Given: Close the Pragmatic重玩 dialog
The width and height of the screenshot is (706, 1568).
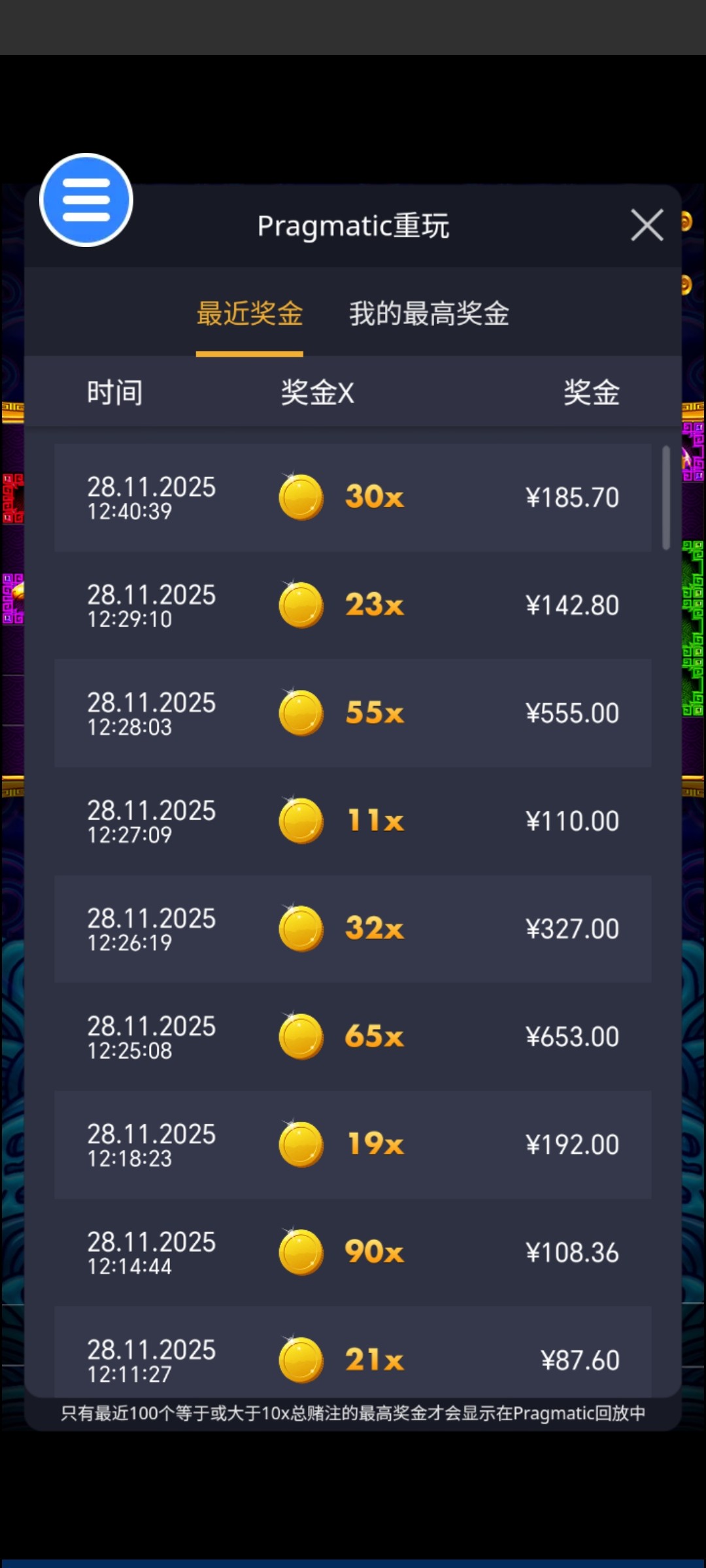Looking at the screenshot, I should [x=647, y=225].
